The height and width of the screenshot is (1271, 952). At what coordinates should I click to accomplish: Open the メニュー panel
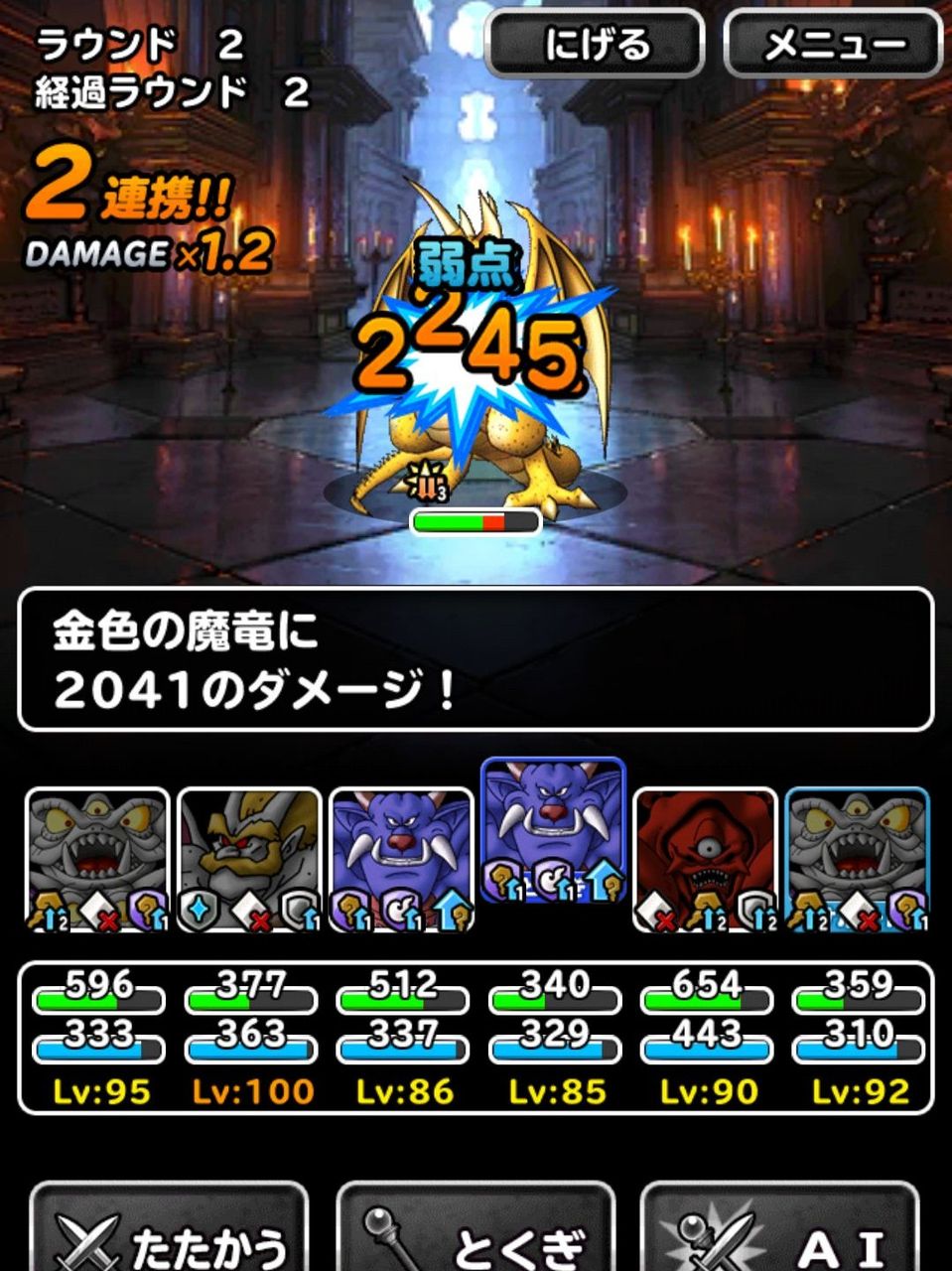click(832, 43)
